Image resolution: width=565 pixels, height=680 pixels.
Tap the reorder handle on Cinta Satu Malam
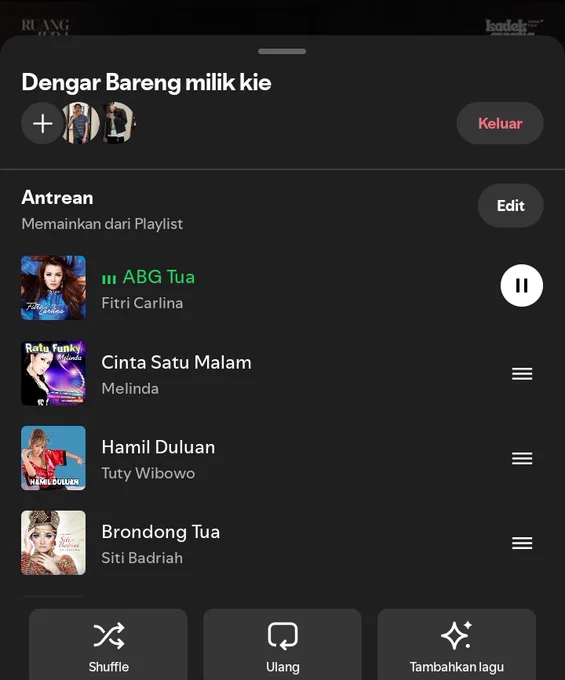tap(522, 374)
